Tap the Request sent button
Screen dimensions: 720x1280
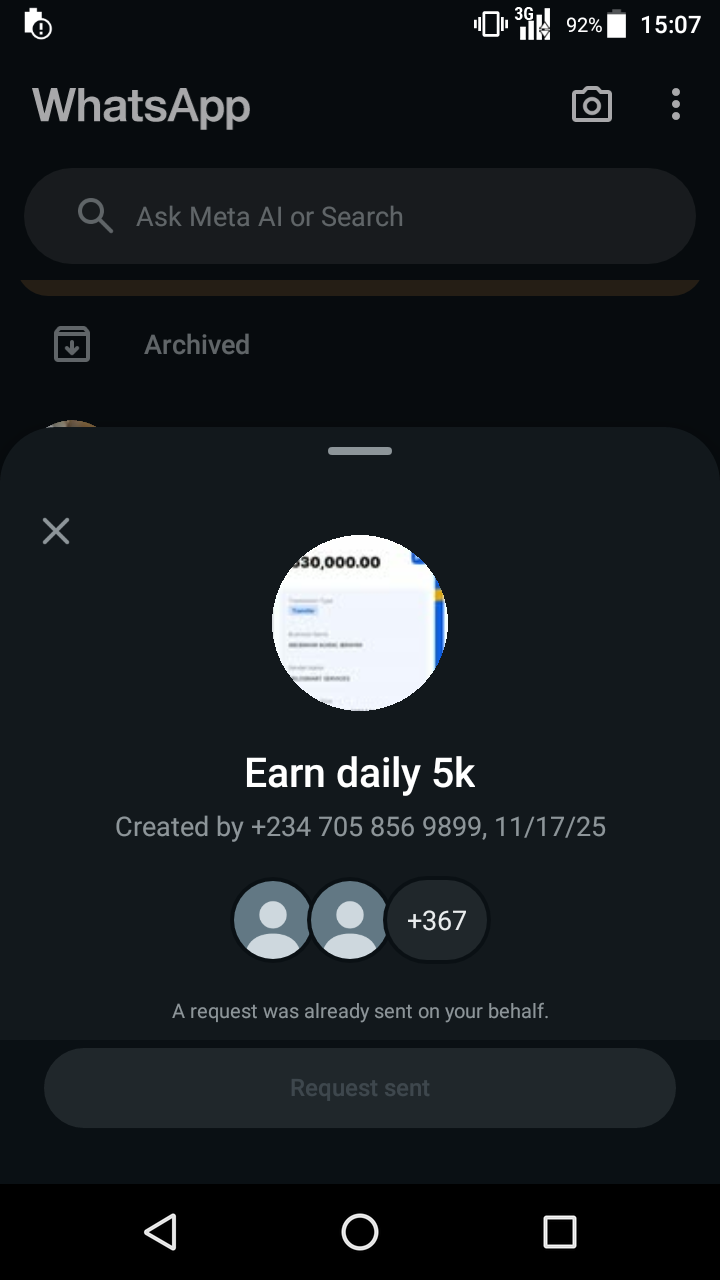click(360, 1088)
